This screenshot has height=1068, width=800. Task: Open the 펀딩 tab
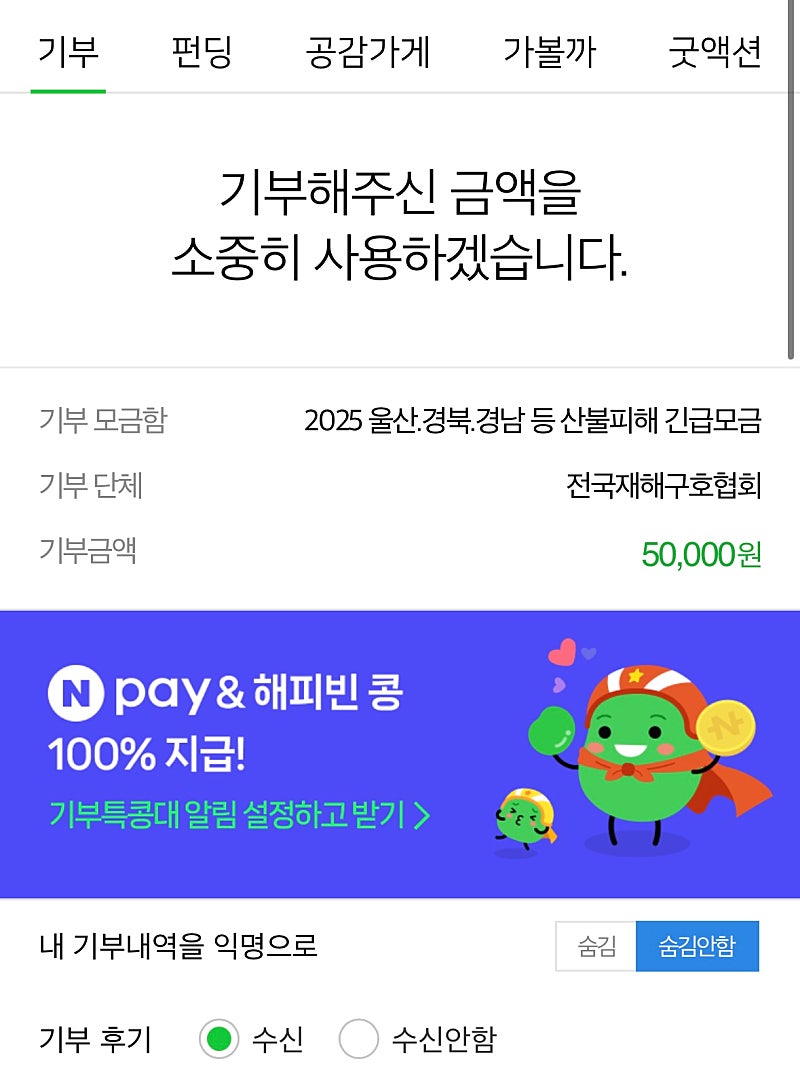tap(202, 51)
